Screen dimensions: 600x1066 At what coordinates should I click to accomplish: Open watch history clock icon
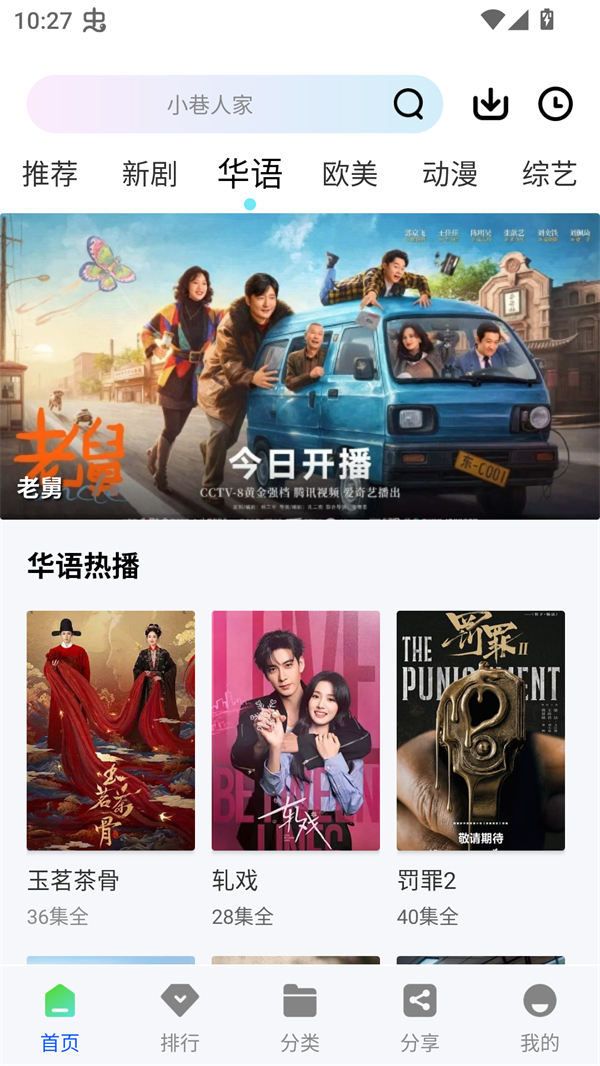coord(555,104)
